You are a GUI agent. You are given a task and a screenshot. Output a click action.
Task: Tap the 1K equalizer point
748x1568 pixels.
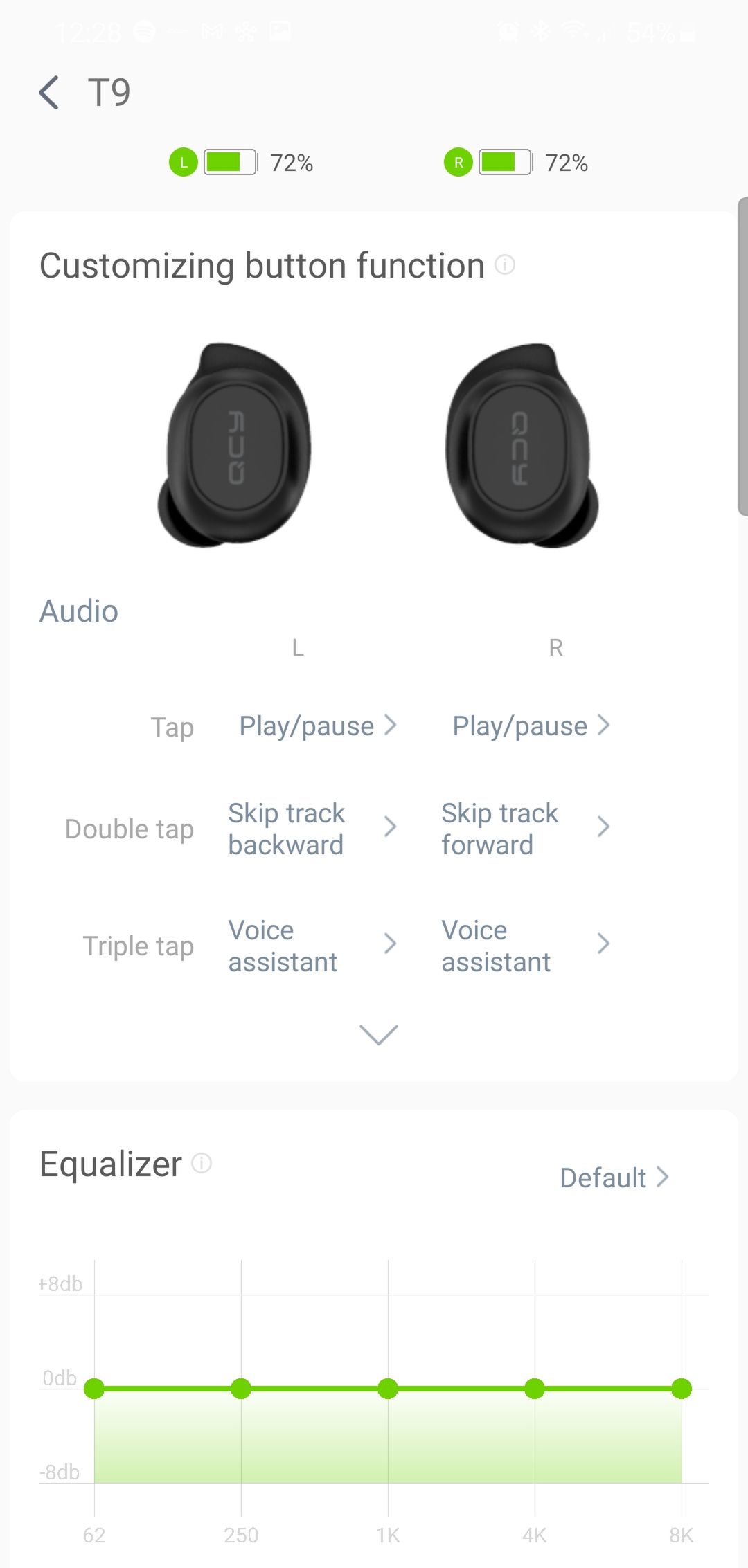tap(388, 1388)
